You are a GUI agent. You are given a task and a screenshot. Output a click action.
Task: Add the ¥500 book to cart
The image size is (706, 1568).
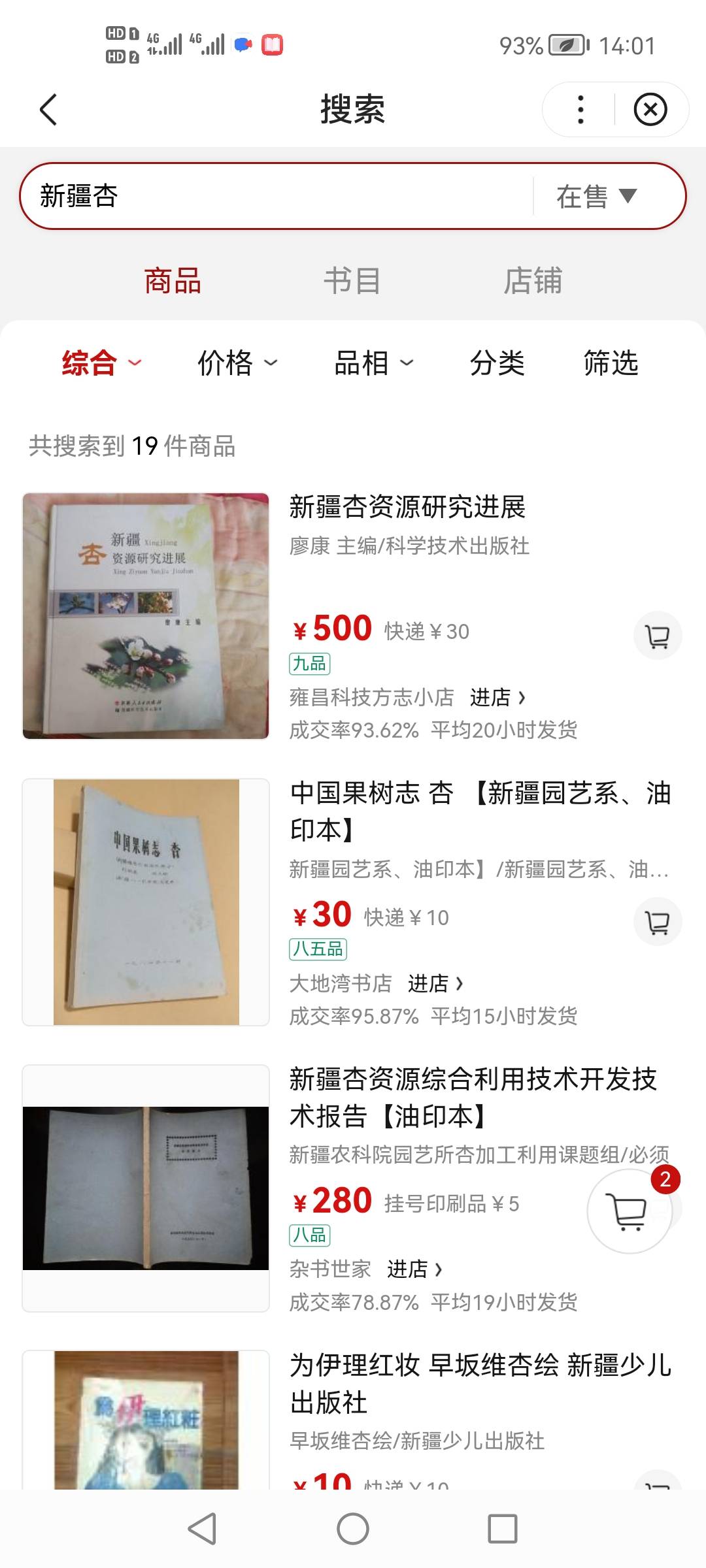pos(658,635)
